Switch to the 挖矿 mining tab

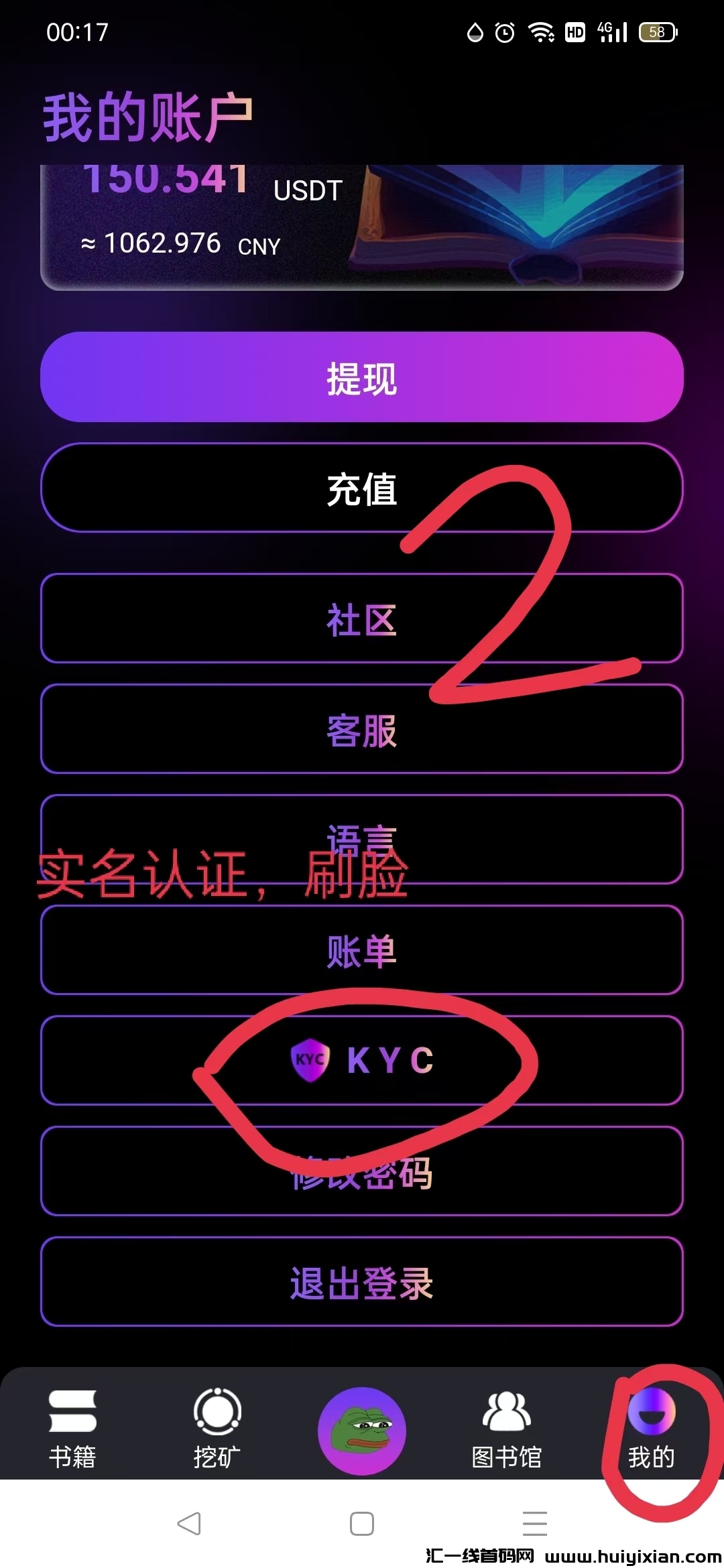click(x=217, y=1429)
